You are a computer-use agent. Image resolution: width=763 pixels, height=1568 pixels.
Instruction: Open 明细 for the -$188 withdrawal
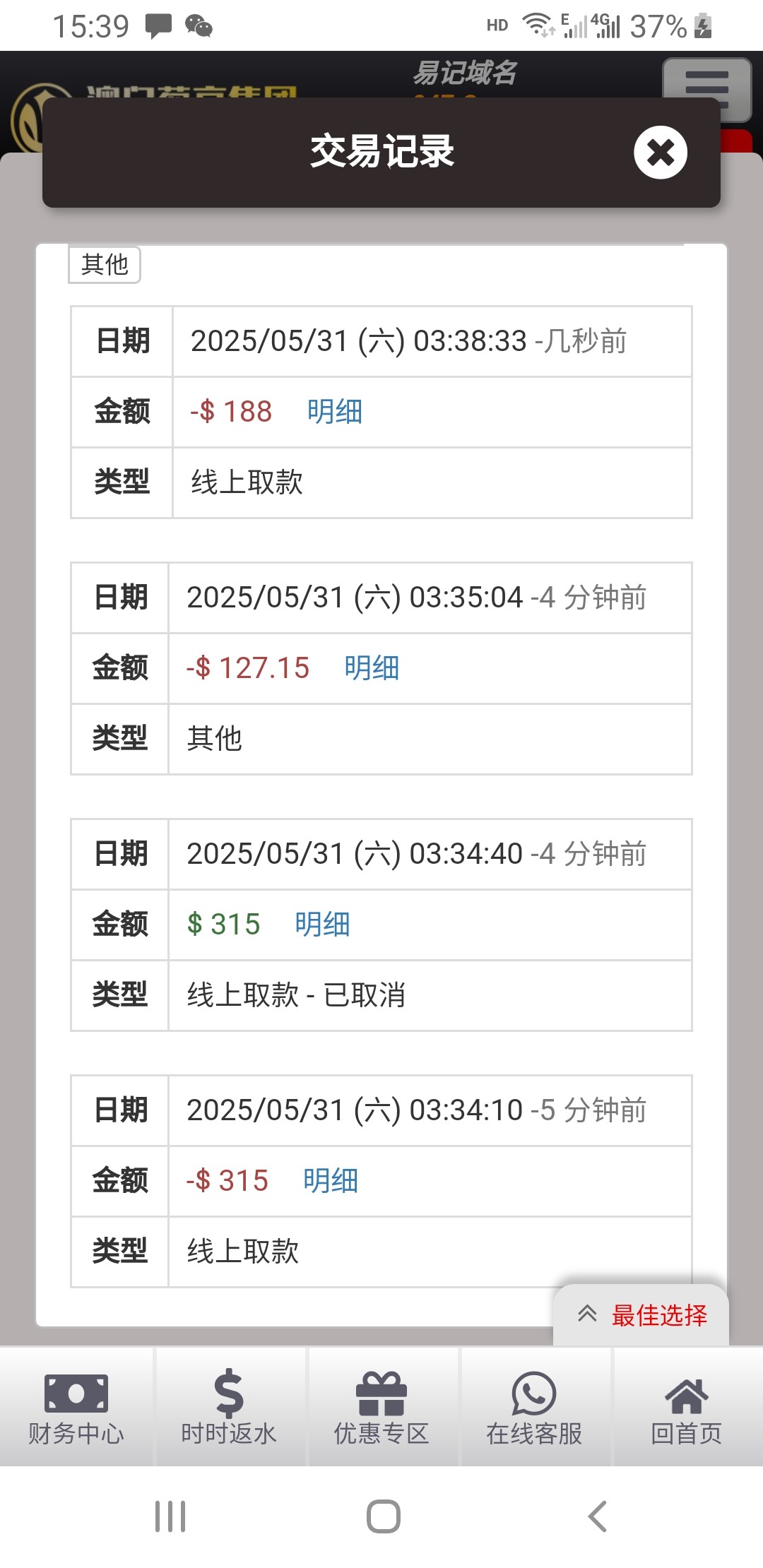coord(335,411)
